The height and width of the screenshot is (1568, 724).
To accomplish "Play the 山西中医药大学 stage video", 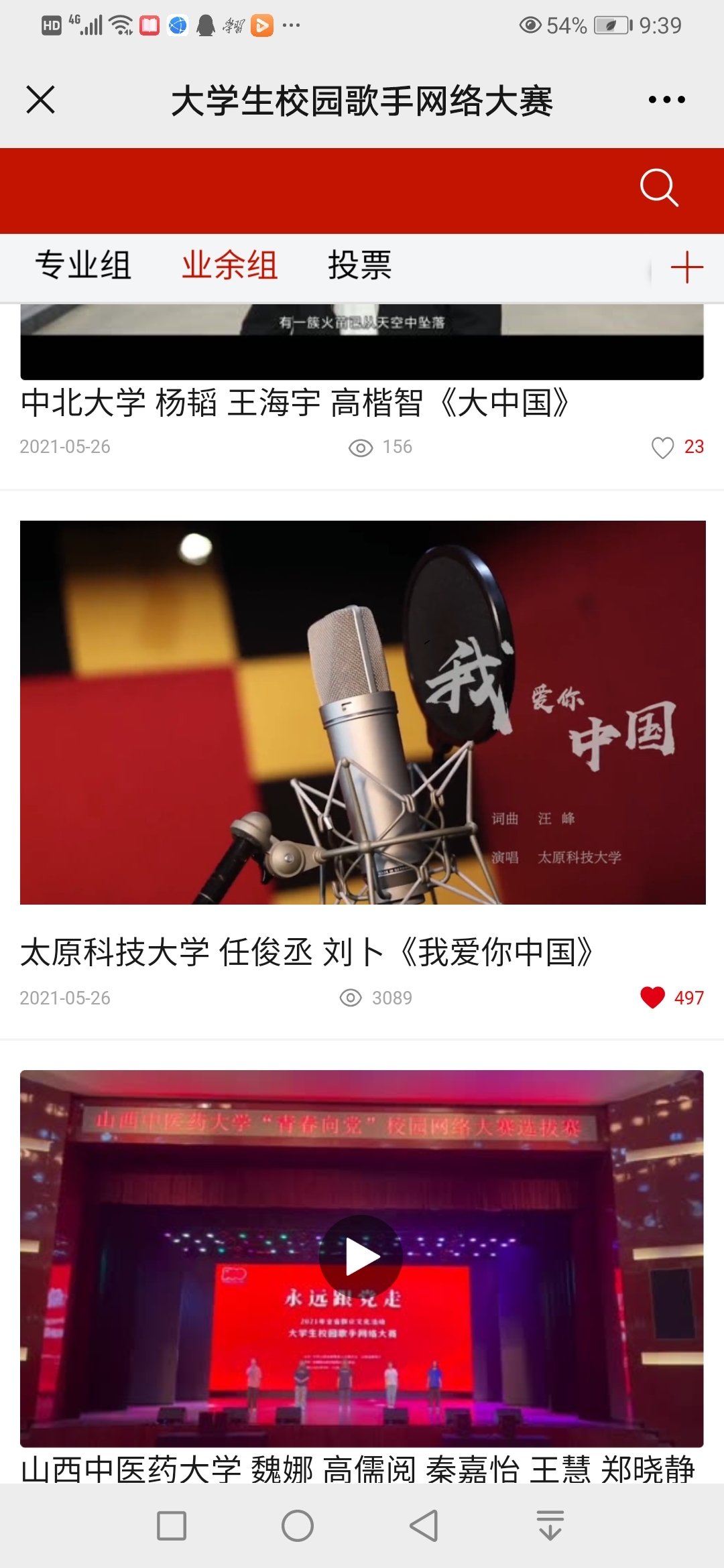I will (x=362, y=1257).
